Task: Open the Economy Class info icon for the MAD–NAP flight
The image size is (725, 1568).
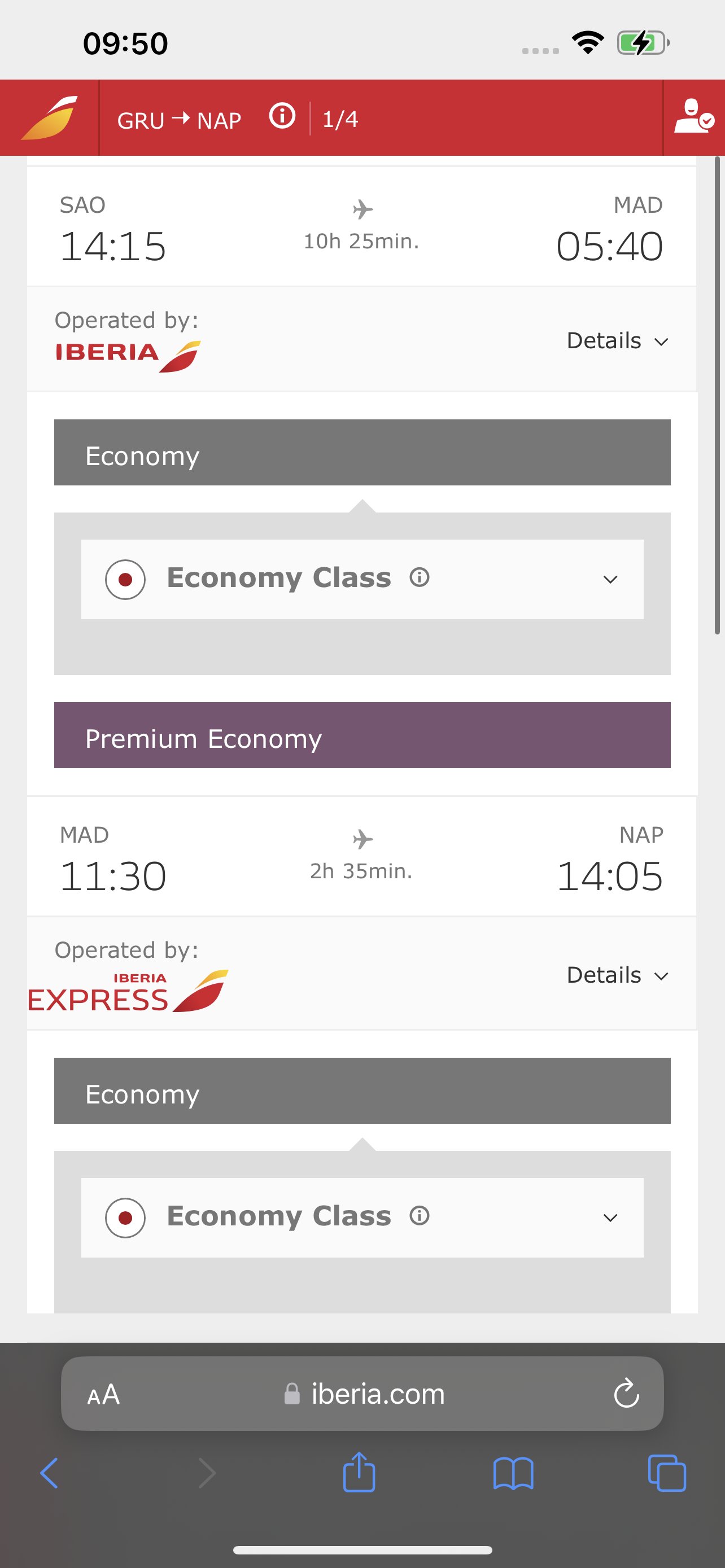Action: tap(420, 1216)
